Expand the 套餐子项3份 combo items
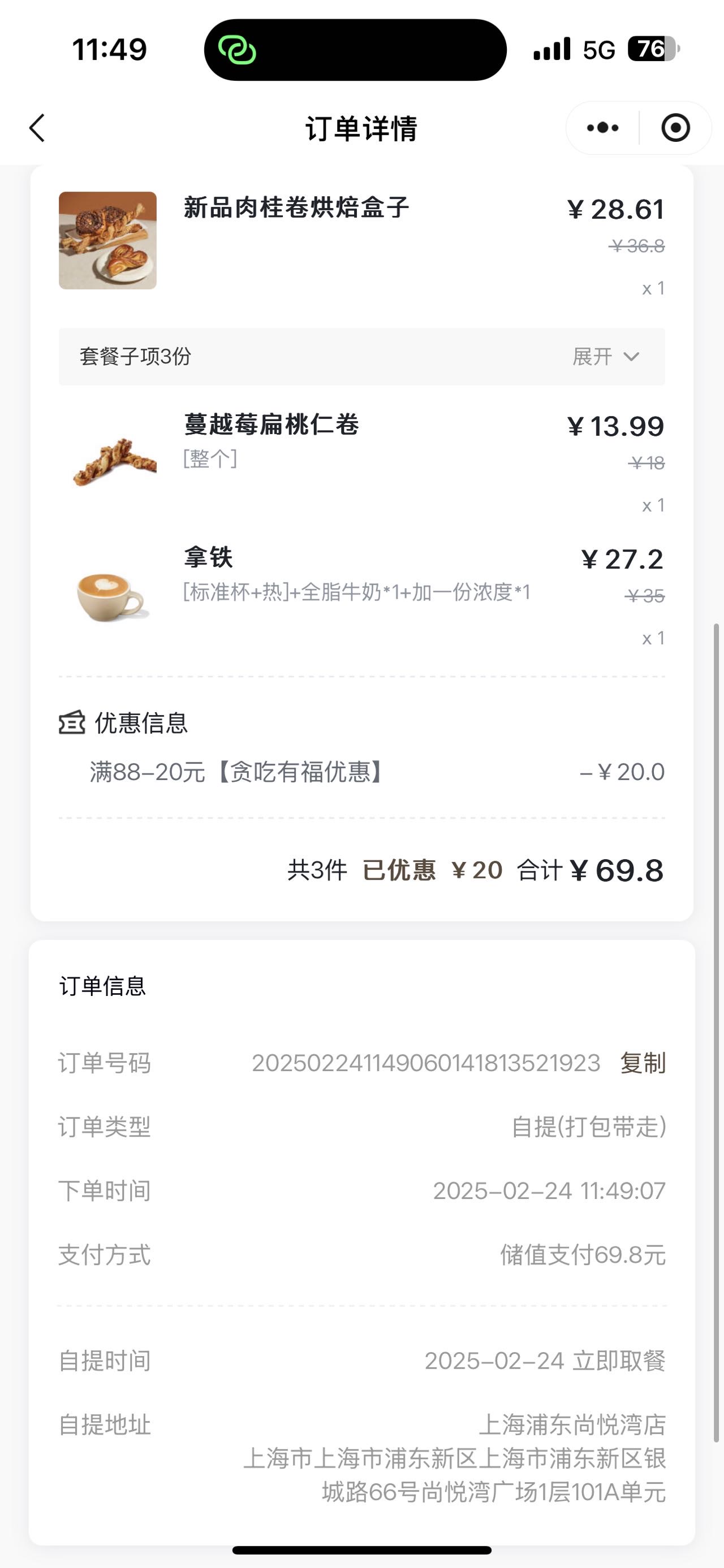 [361, 357]
